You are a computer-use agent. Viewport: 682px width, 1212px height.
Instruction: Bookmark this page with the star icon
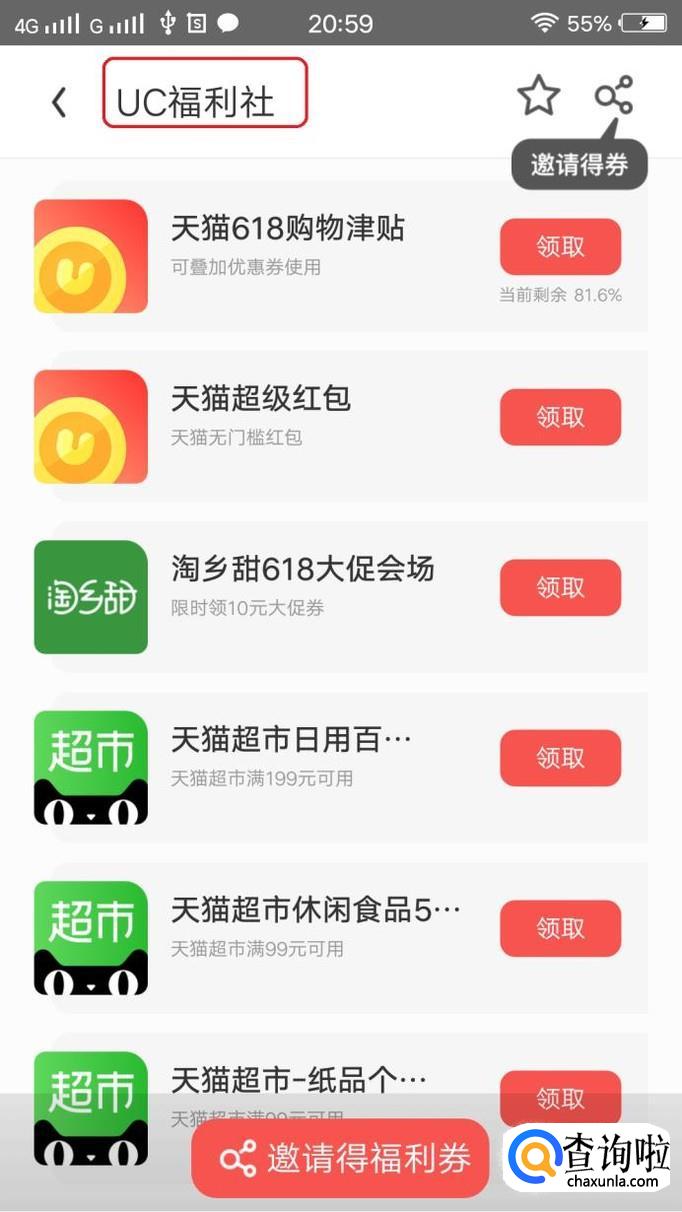pyautogui.click(x=538, y=96)
